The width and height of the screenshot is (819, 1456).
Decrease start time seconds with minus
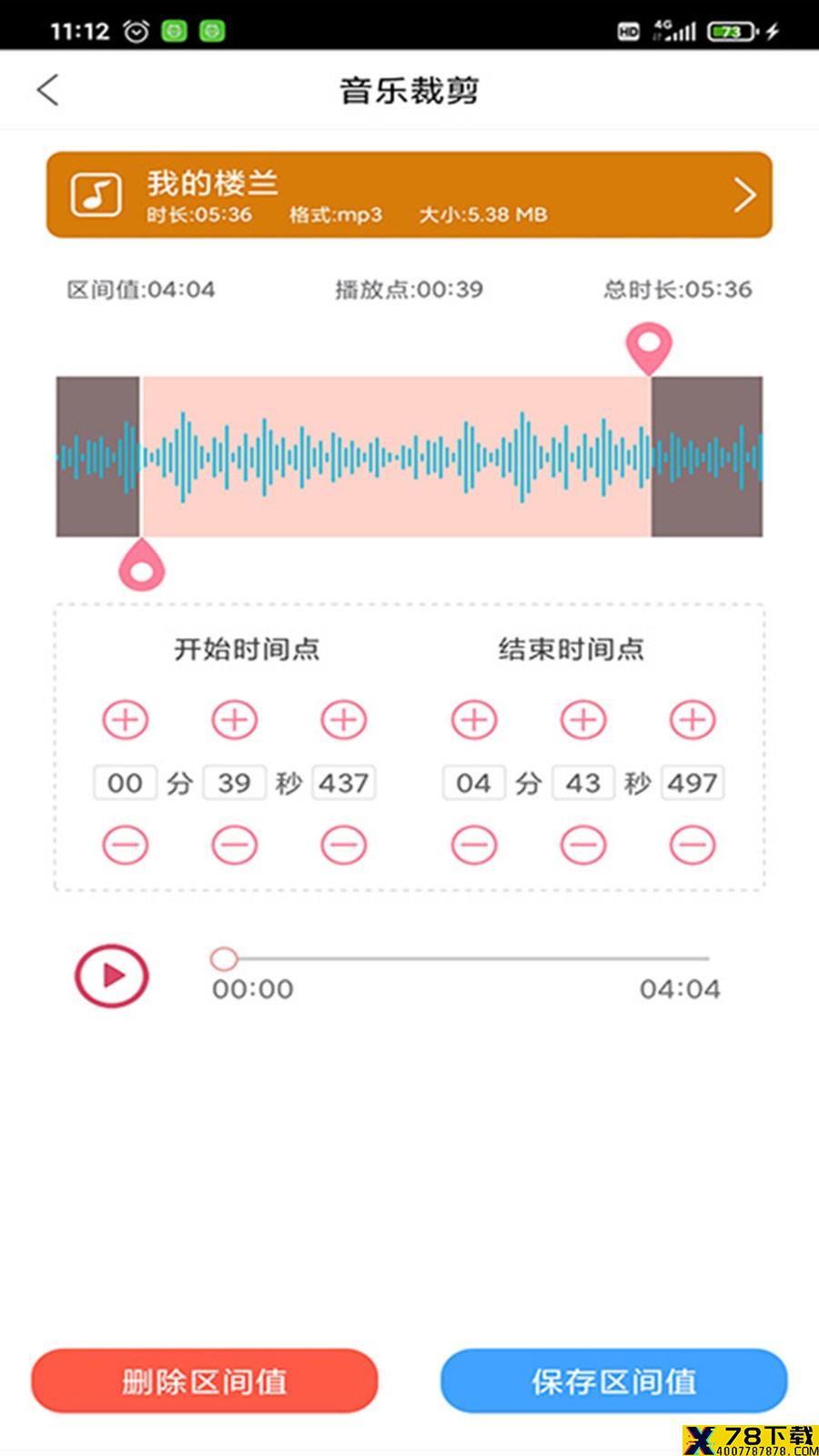tap(235, 845)
